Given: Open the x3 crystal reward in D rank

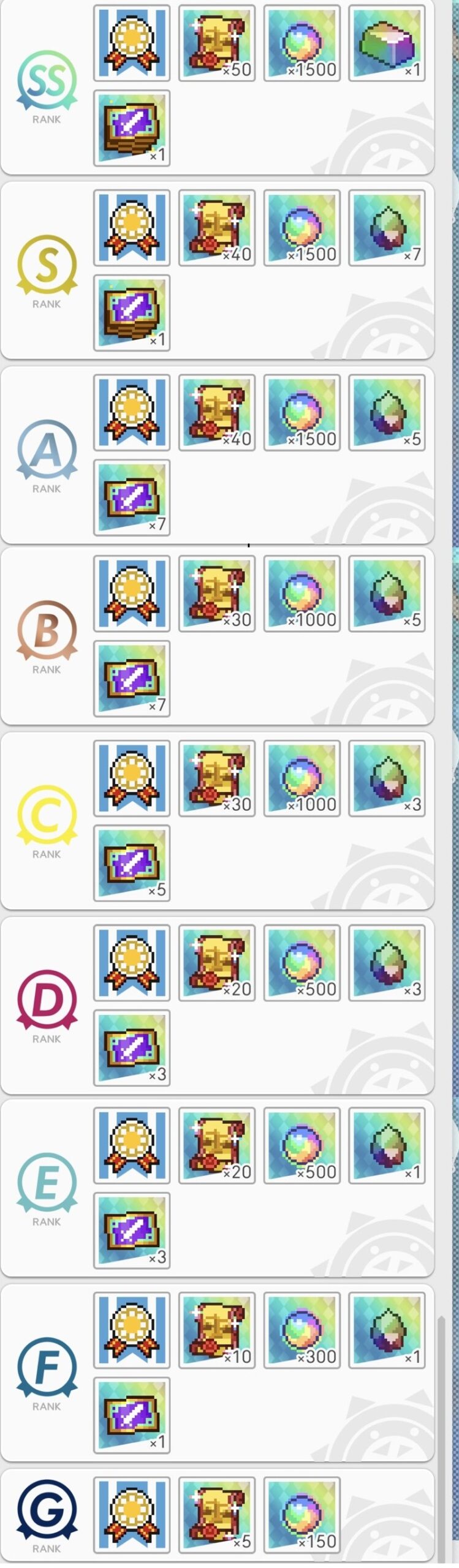Looking at the screenshot, I should pyautogui.click(x=387, y=962).
